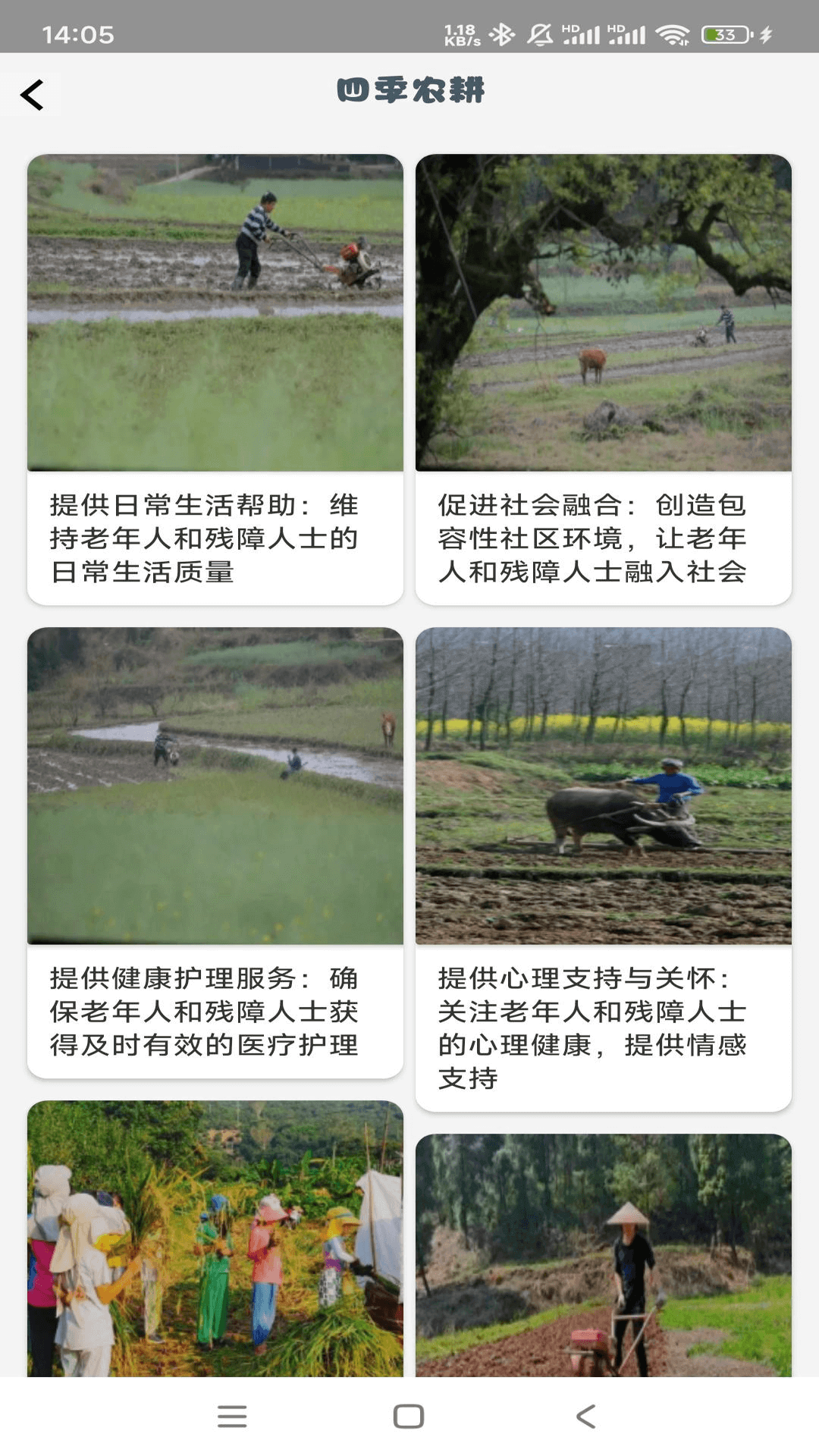Tap the 四季农耕 page title
Image resolution: width=819 pixels, height=1456 pixels.
409,91
